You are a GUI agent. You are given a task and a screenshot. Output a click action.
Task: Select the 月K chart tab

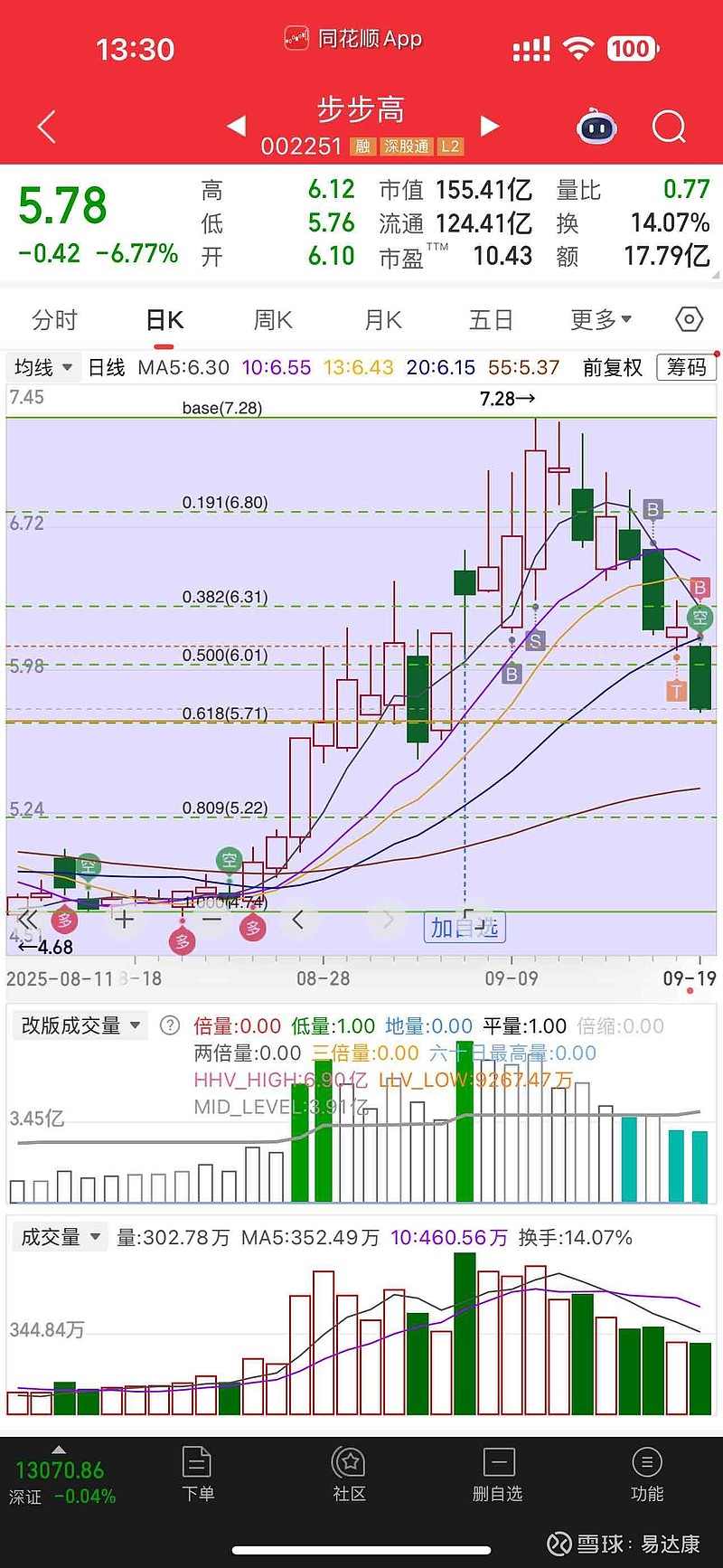point(382,320)
